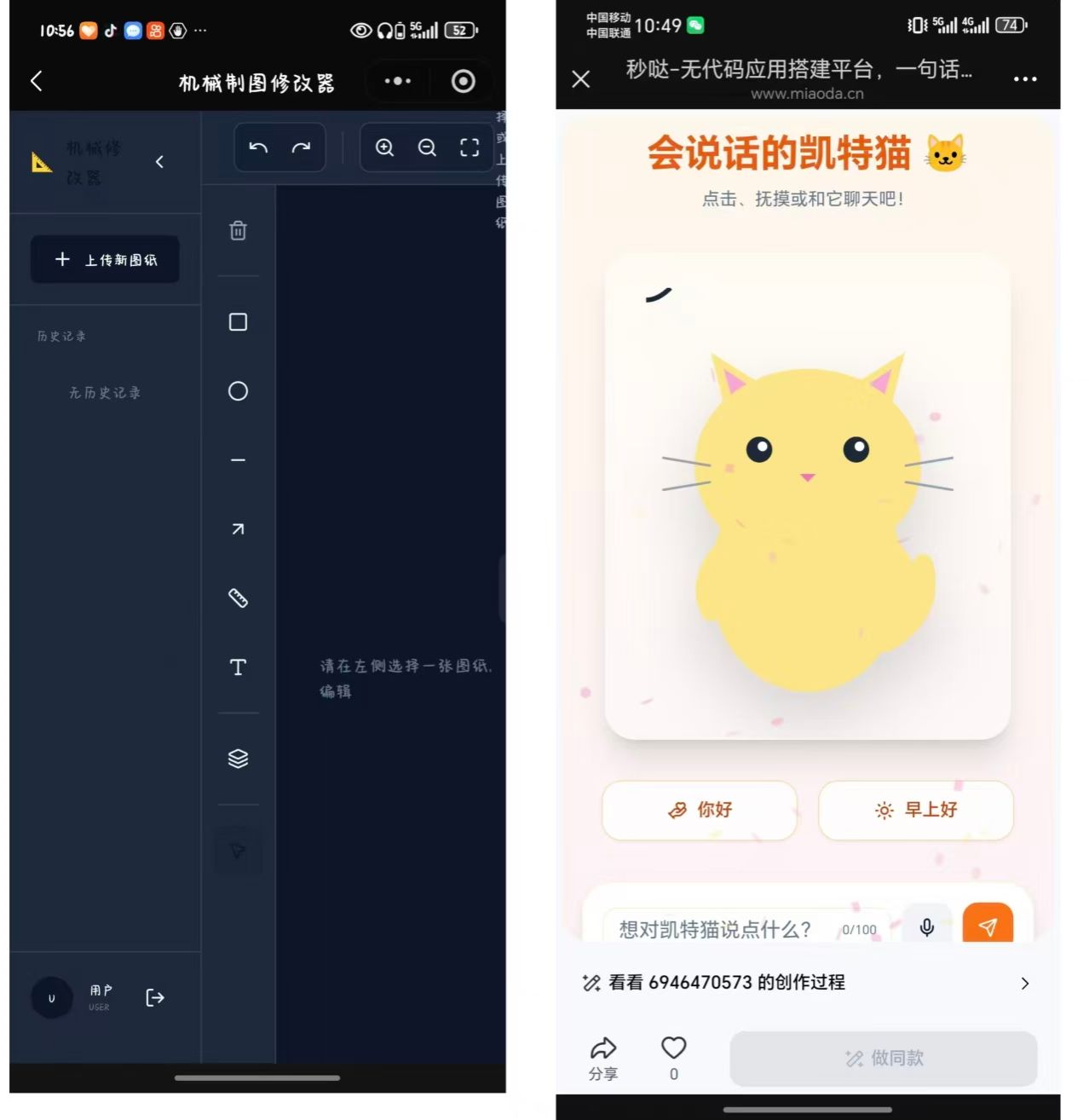Open 看看 6946470573 的创作过程
Screen dimensions: 1089x1120
pyautogui.click(x=805, y=983)
